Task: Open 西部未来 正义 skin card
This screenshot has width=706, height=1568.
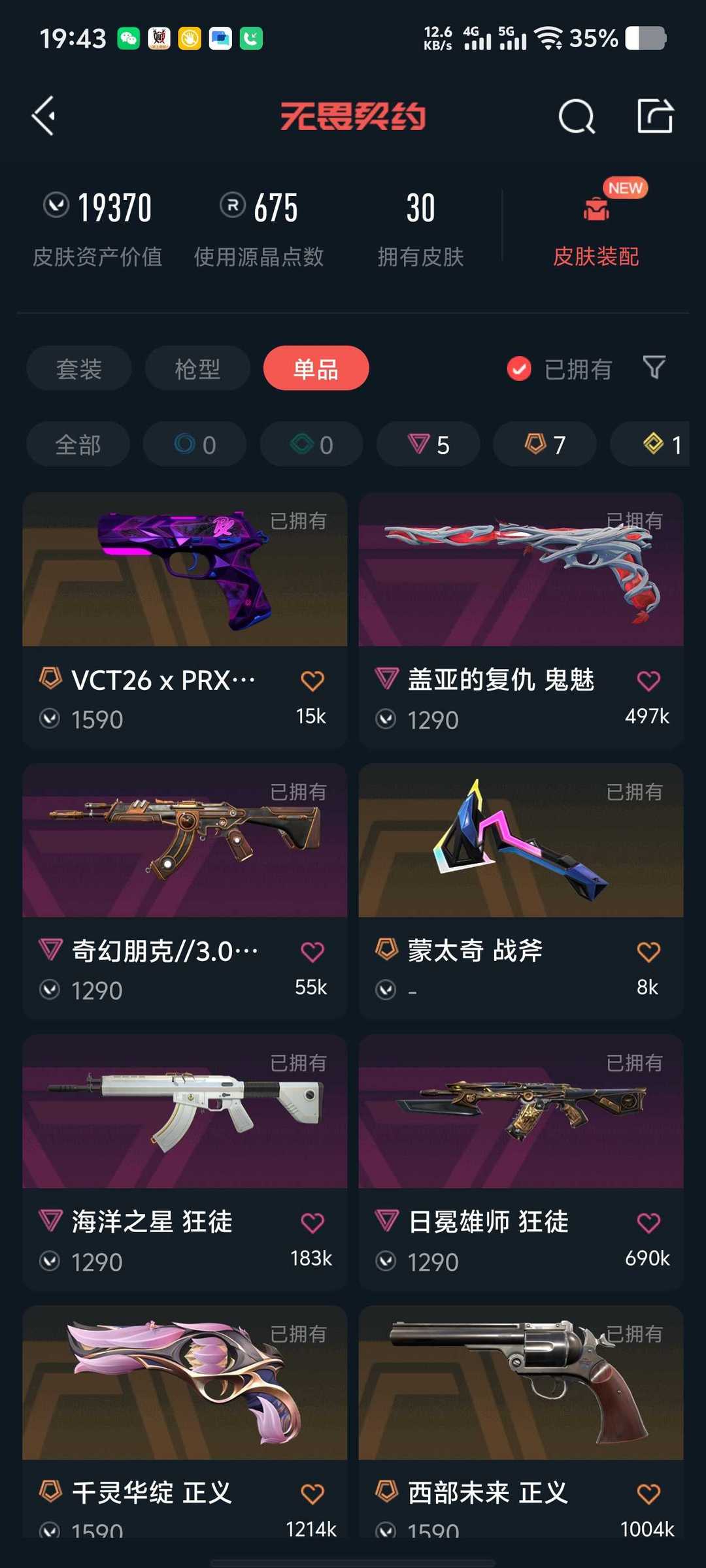Action: [x=520, y=1398]
